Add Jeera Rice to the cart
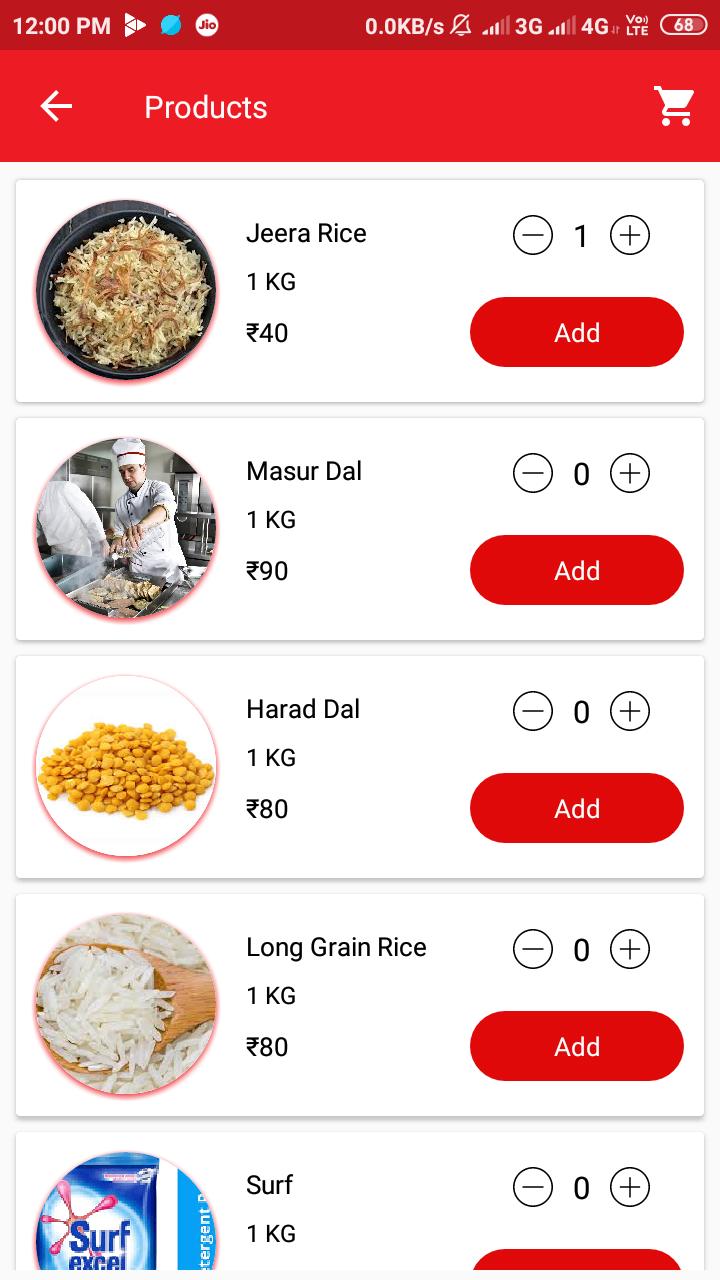720x1280 pixels. pos(577,332)
